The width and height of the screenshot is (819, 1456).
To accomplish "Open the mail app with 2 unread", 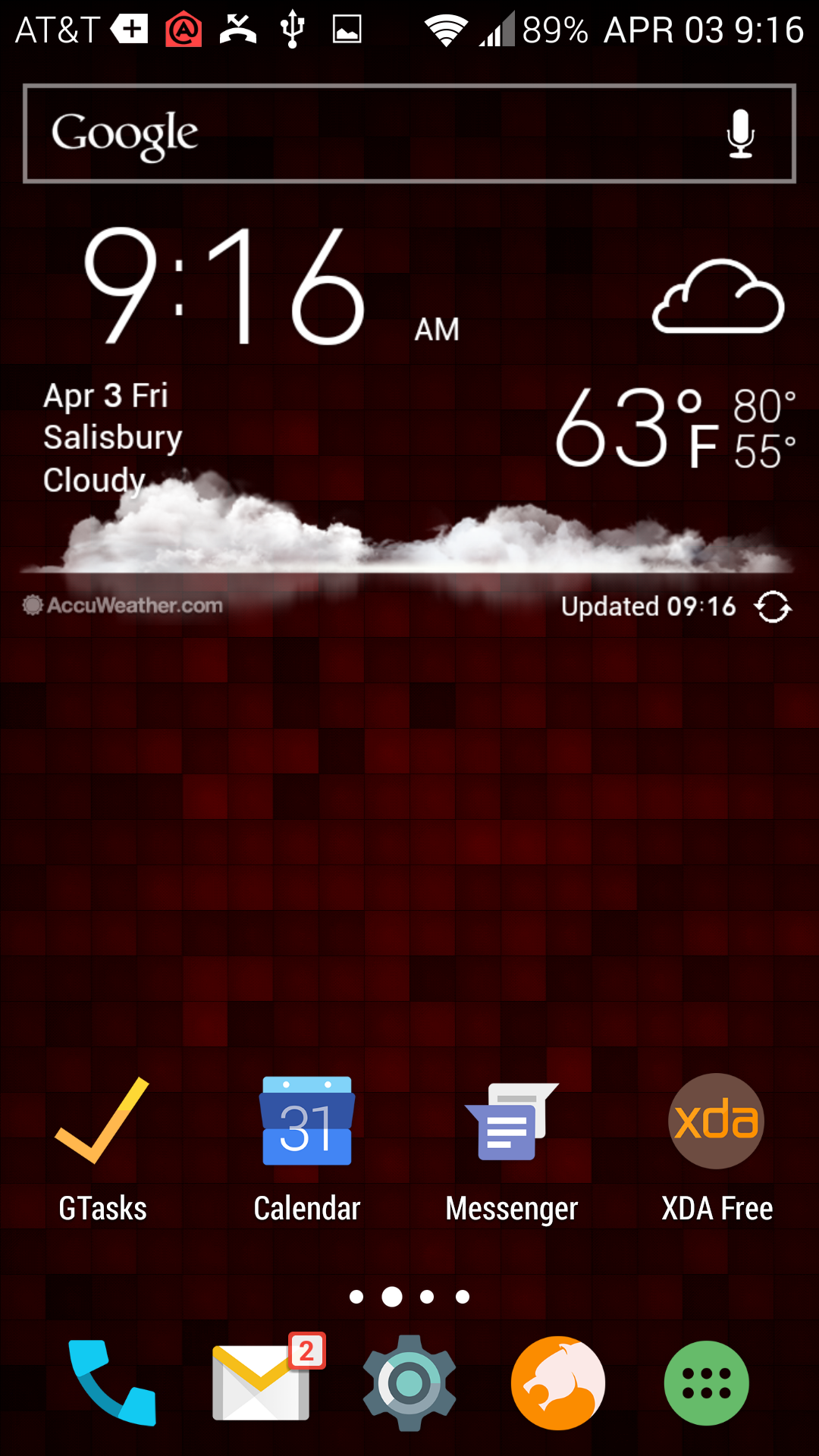I will click(x=265, y=1380).
